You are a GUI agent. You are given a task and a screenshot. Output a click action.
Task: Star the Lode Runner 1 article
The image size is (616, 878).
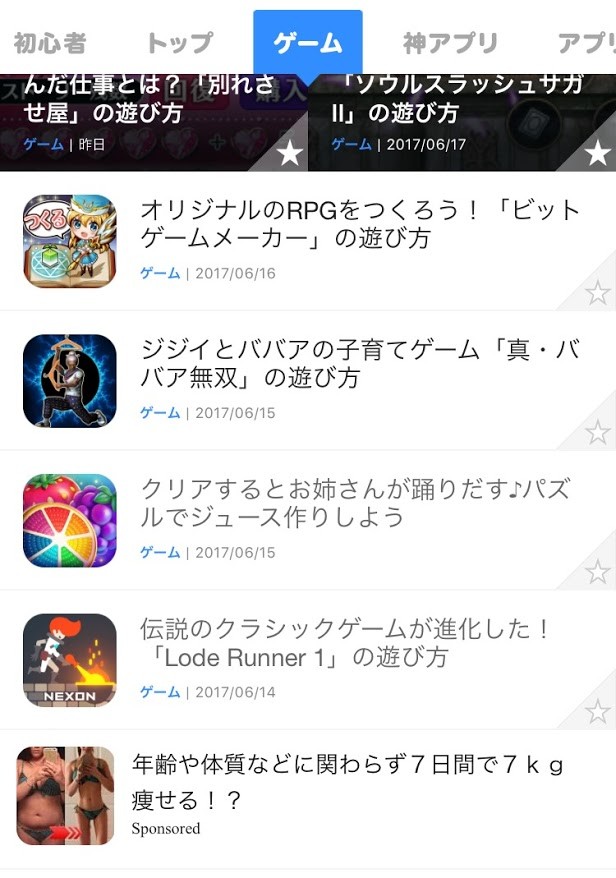tap(597, 711)
